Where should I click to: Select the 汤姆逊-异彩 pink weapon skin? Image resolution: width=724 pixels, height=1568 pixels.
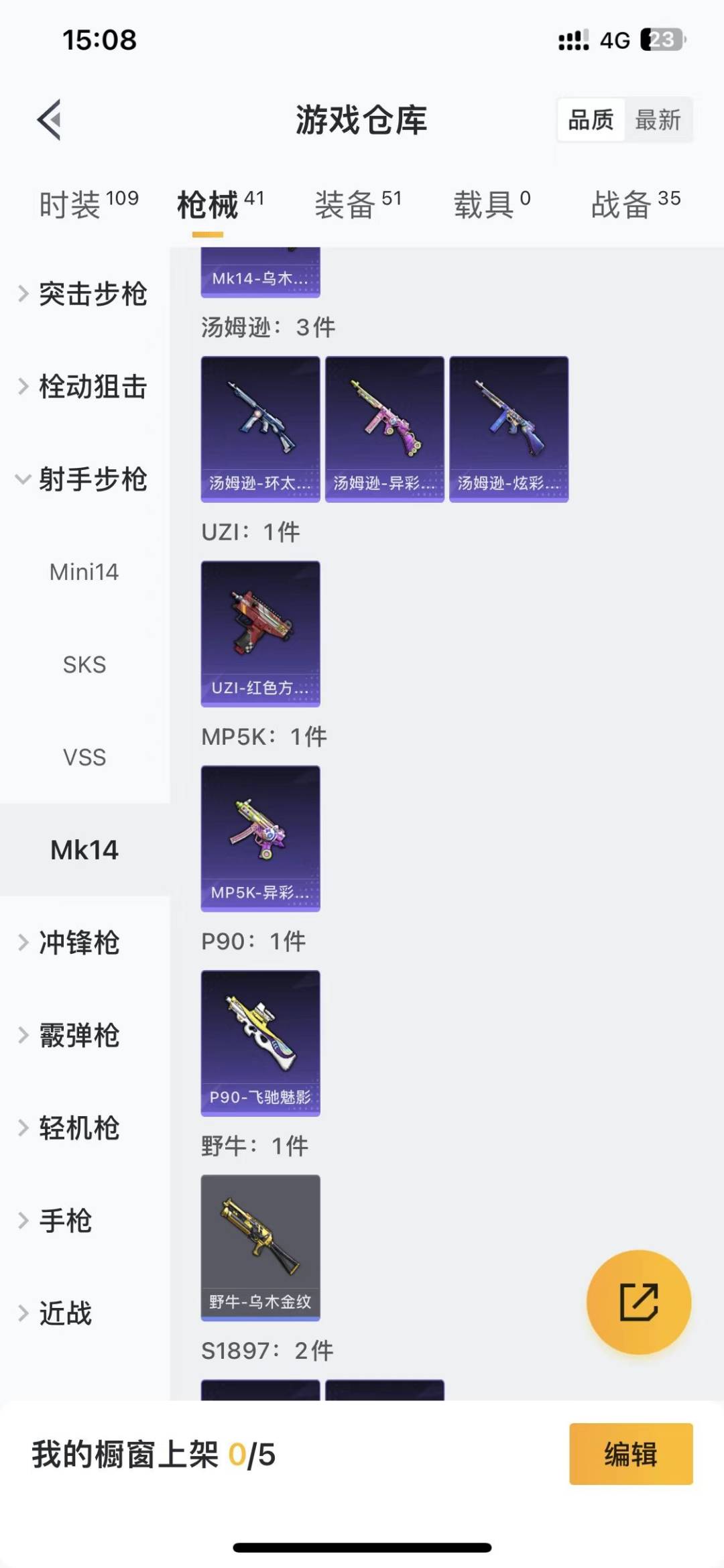[x=384, y=428]
